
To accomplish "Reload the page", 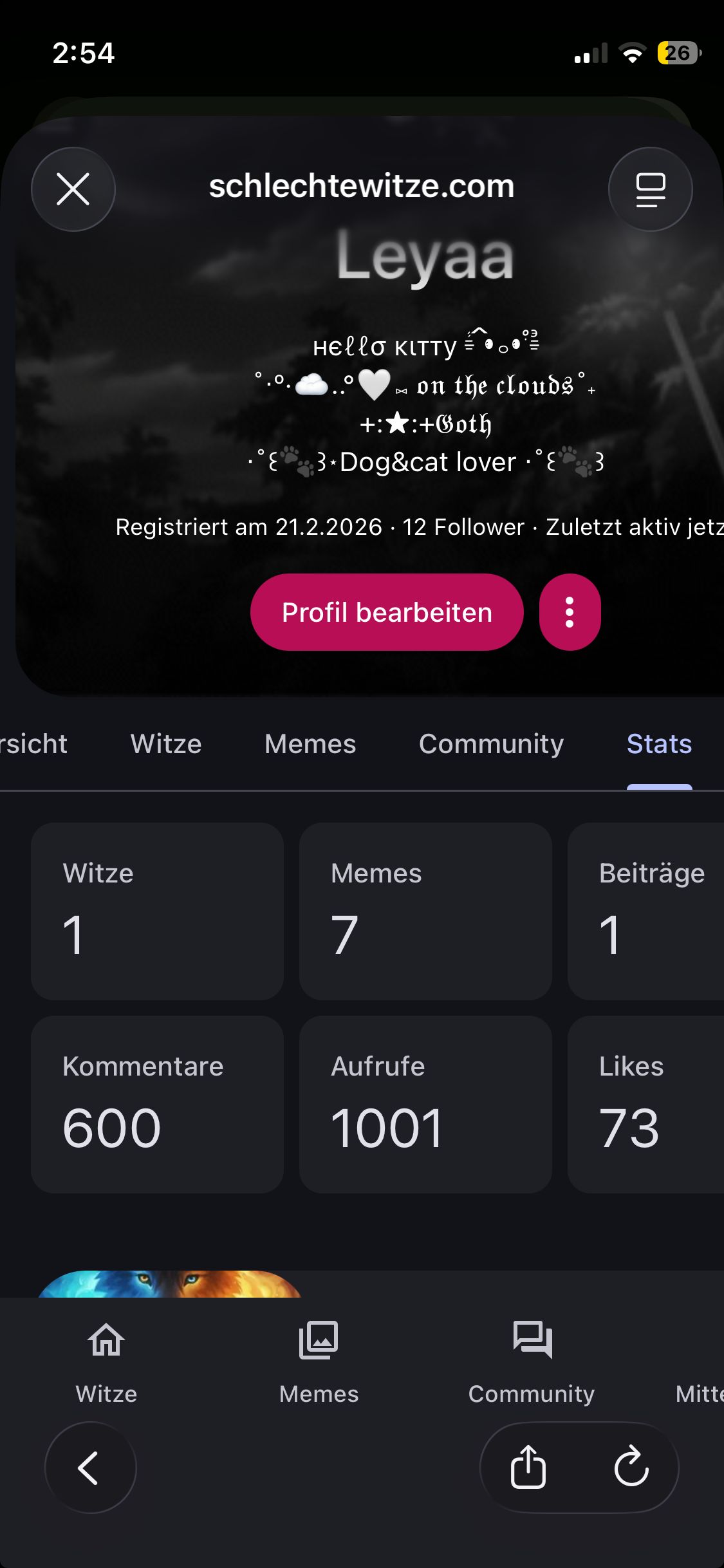I will tap(631, 1468).
